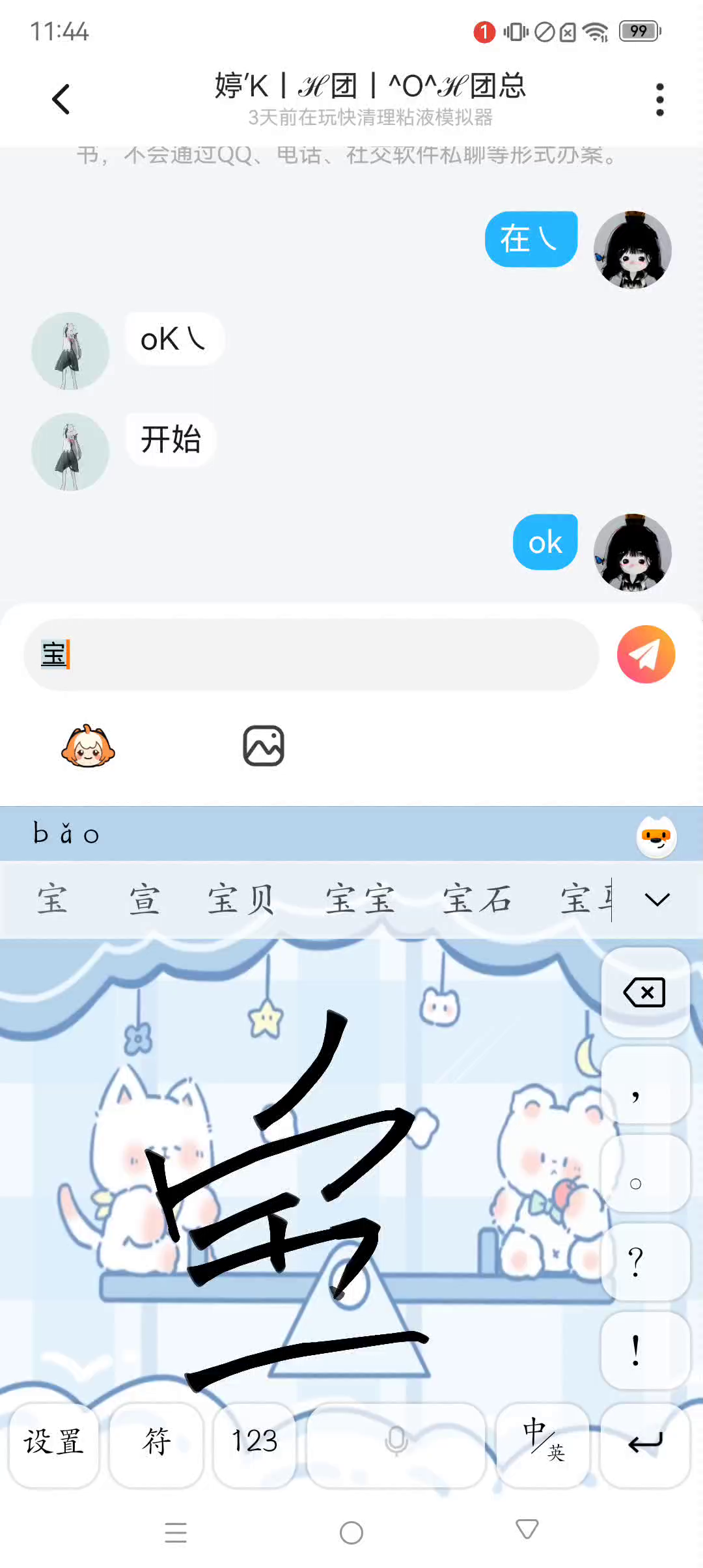Image resolution: width=703 pixels, height=1568 pixels.
Task: Open keyboard settings 设置
Action: 53,1442
